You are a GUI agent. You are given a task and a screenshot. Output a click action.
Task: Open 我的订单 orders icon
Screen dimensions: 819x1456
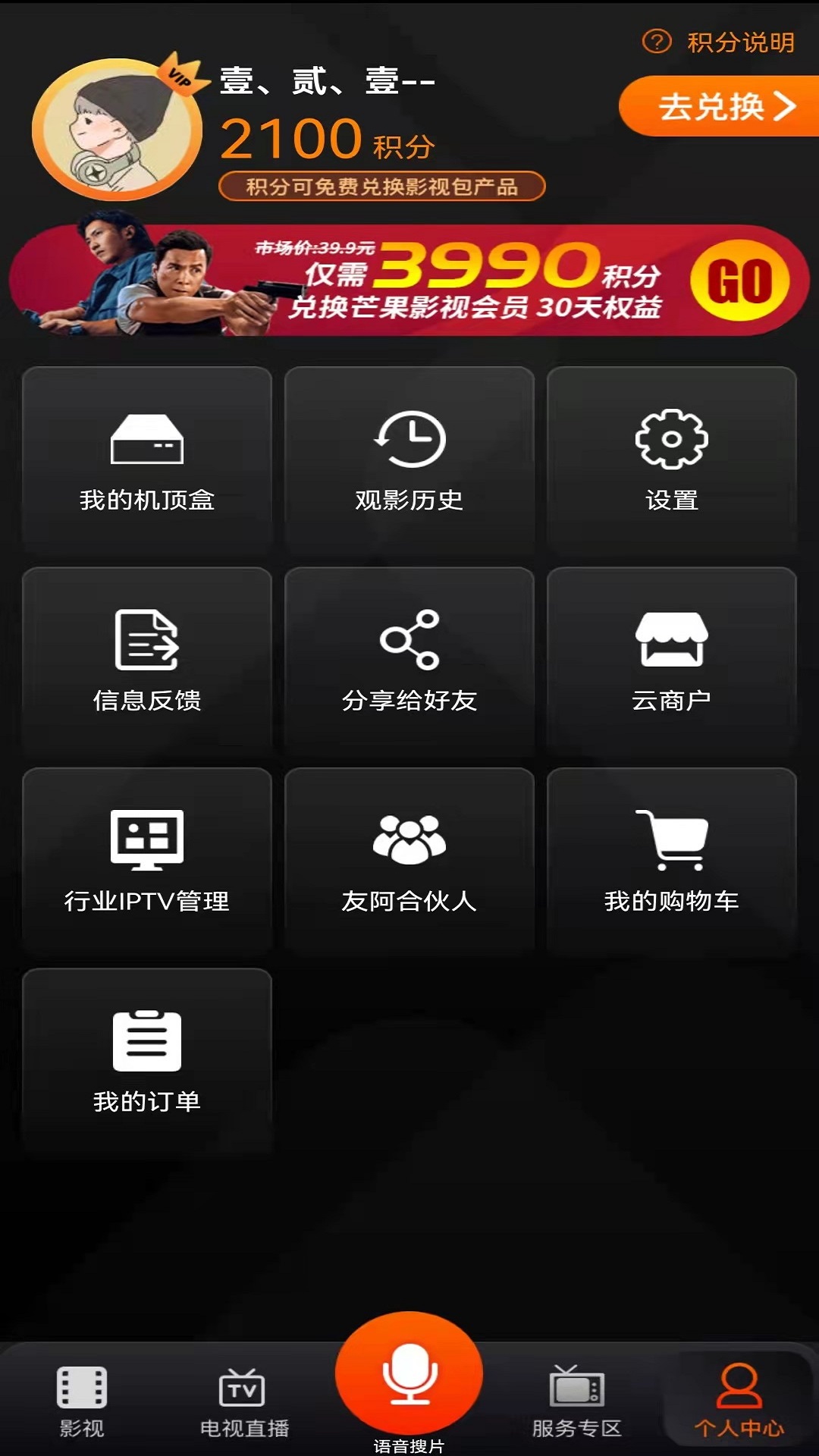click(x=147, y=1039)
